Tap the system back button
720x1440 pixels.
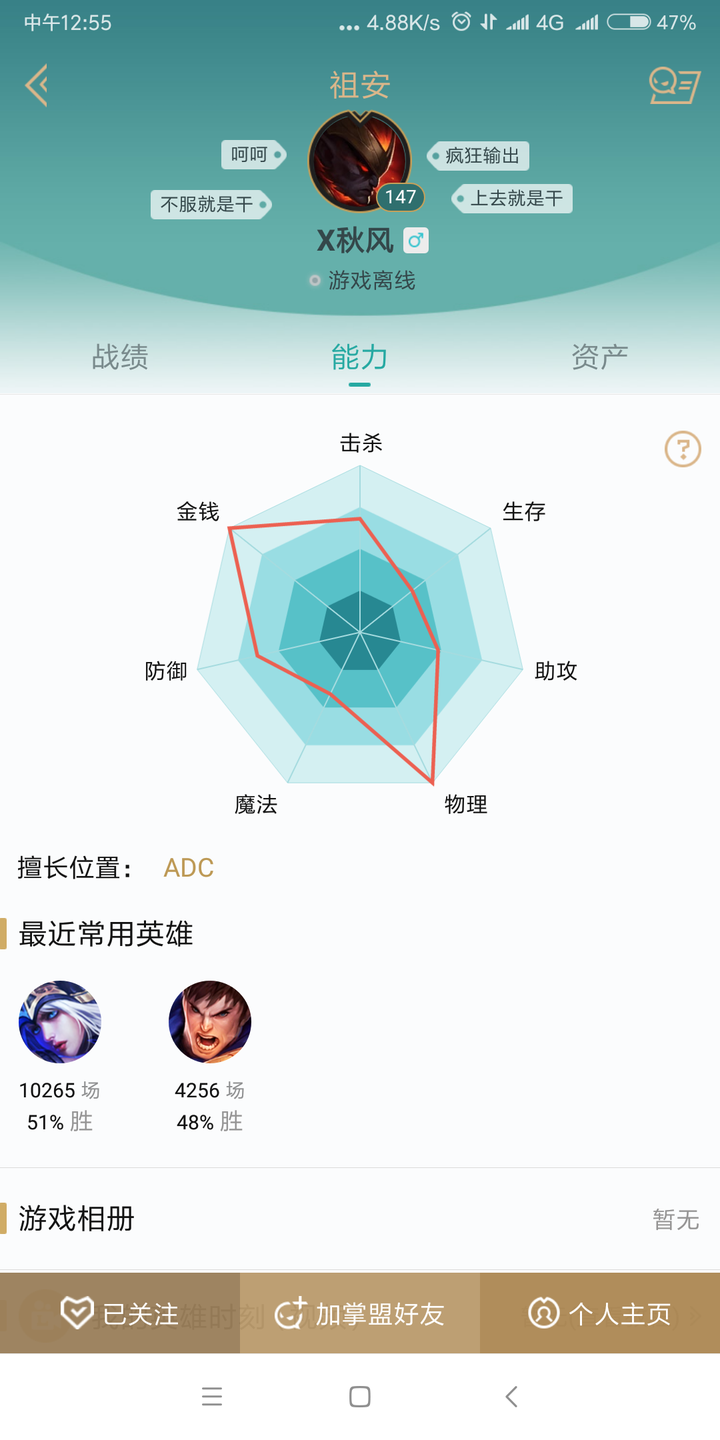click(x=511, y=1397)
